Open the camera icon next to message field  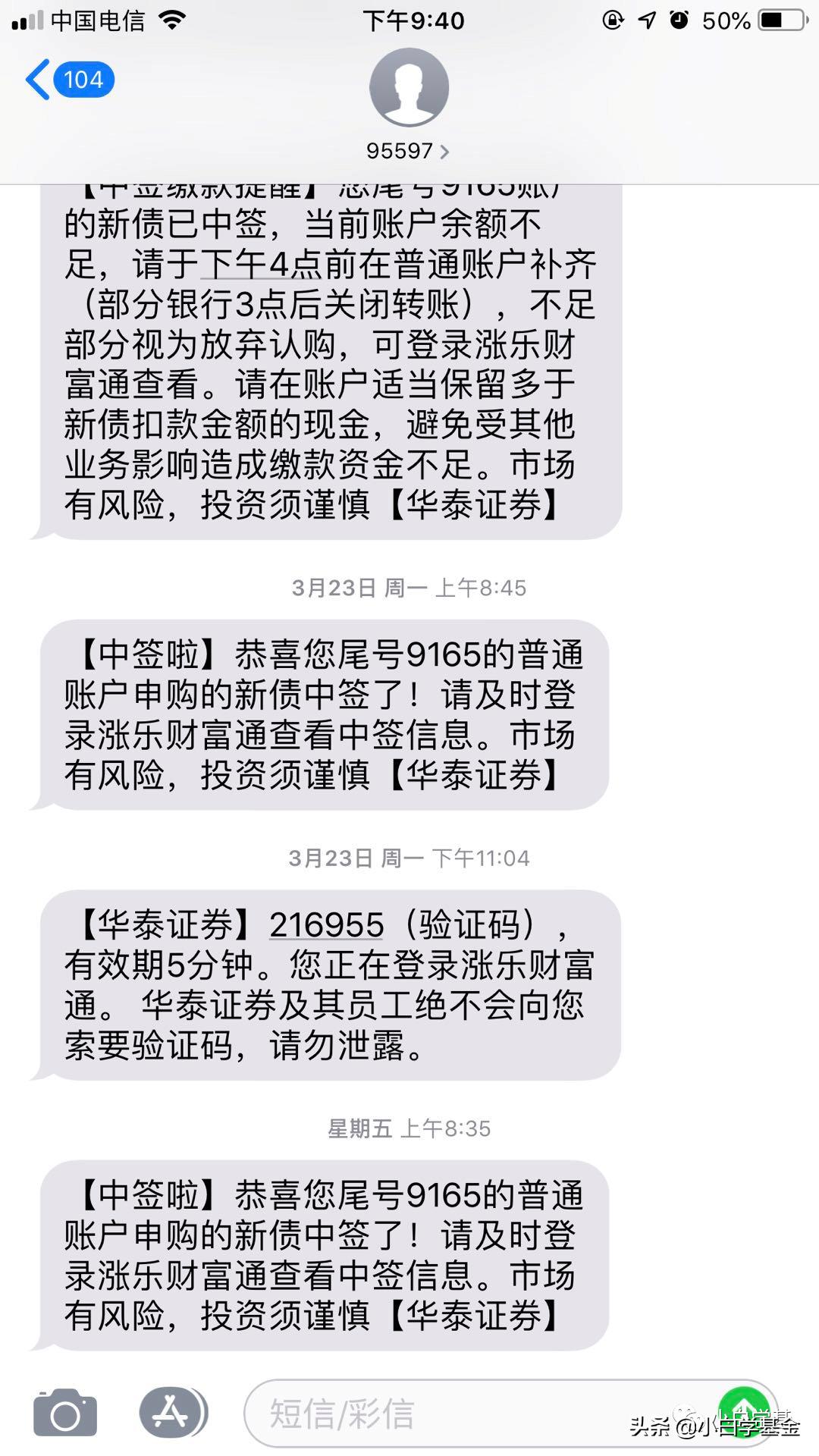tap(64, 1412)
